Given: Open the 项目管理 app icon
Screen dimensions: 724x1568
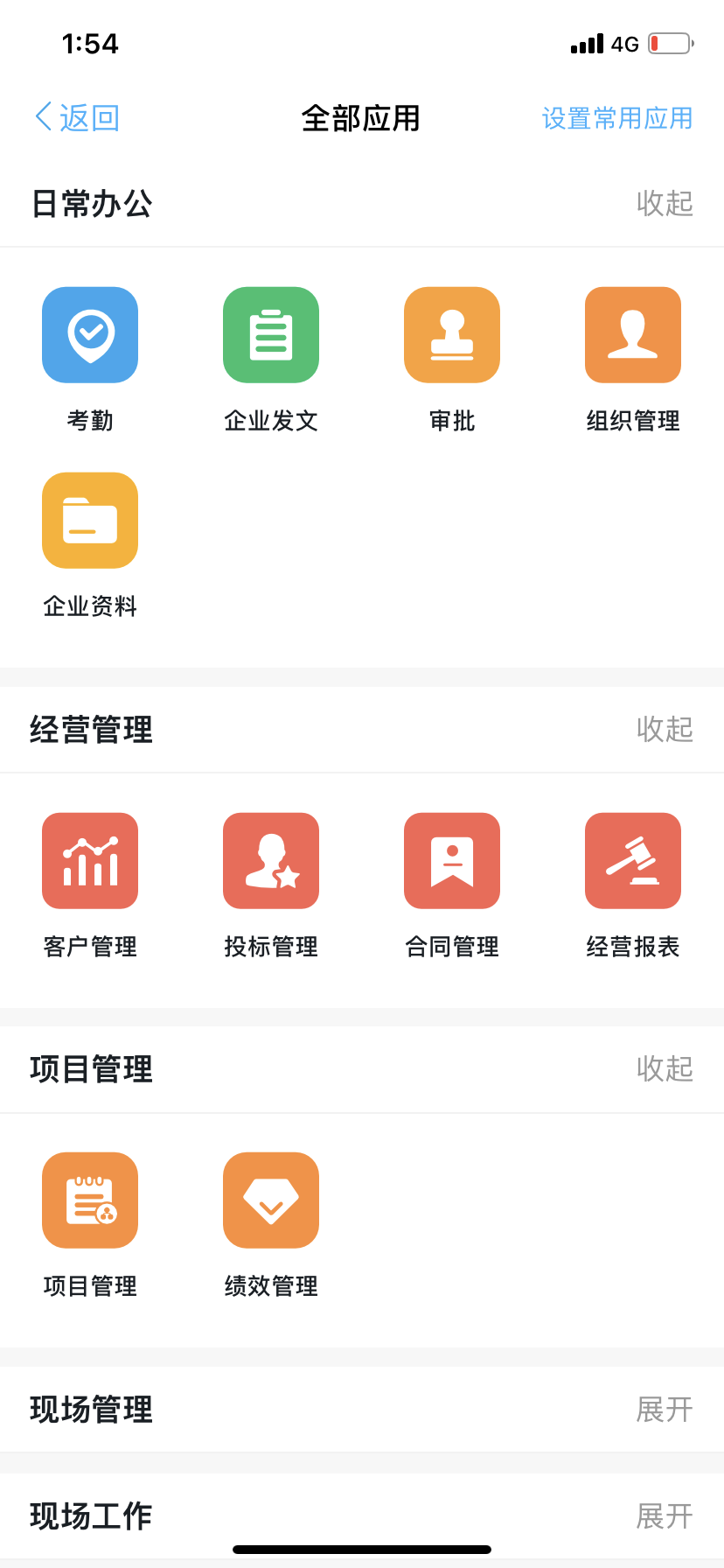Looking at the screenshot, I should [x=90, y=1201].
